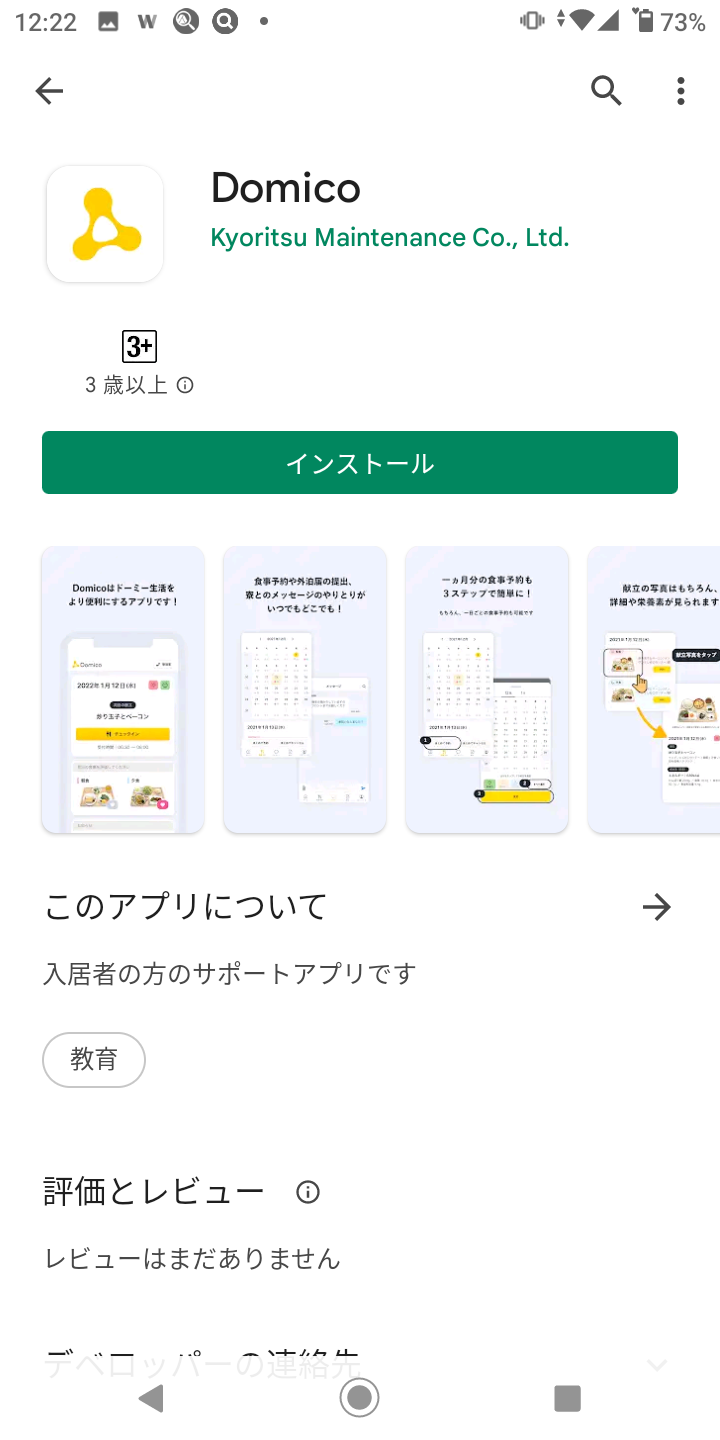Tap the インストール button
The image size is (720, 1440).
360,463
